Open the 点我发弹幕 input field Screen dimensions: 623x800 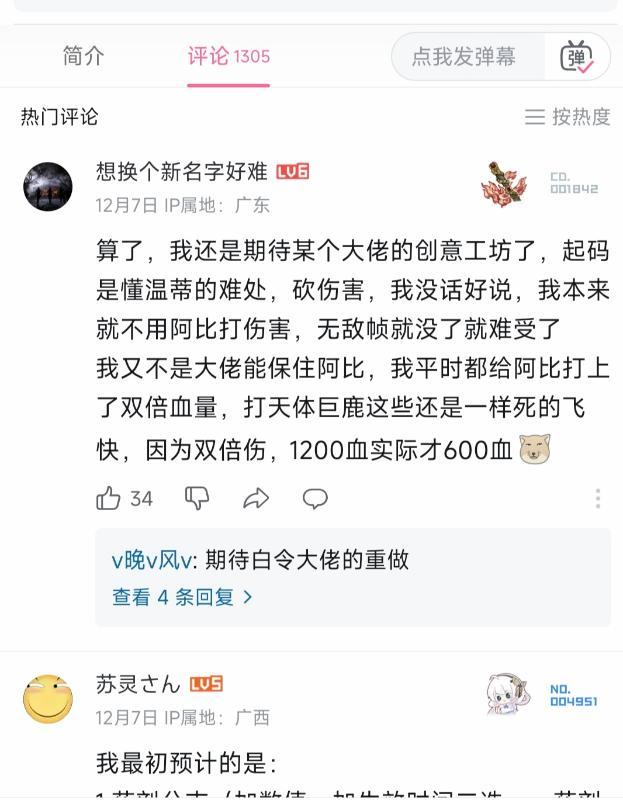(465, 57)
